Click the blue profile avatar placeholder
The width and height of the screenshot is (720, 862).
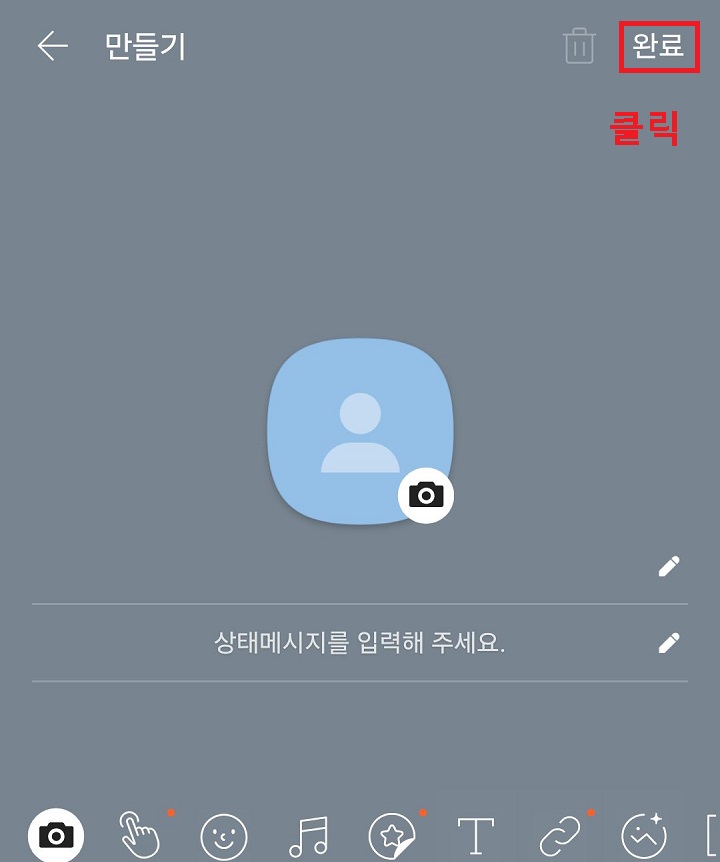coord(360,430)
